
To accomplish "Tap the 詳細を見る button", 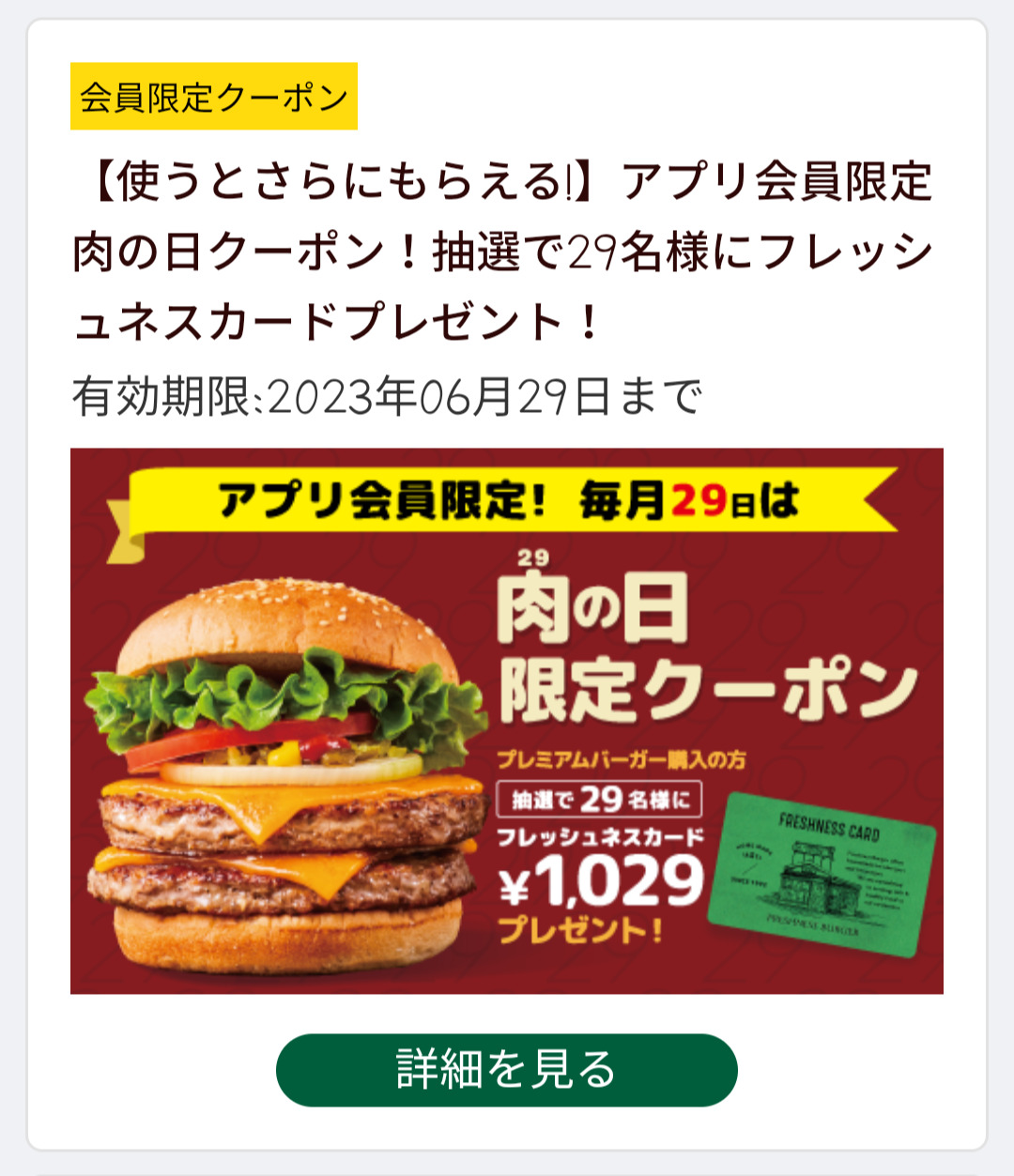I will [x=506, y=1070].
